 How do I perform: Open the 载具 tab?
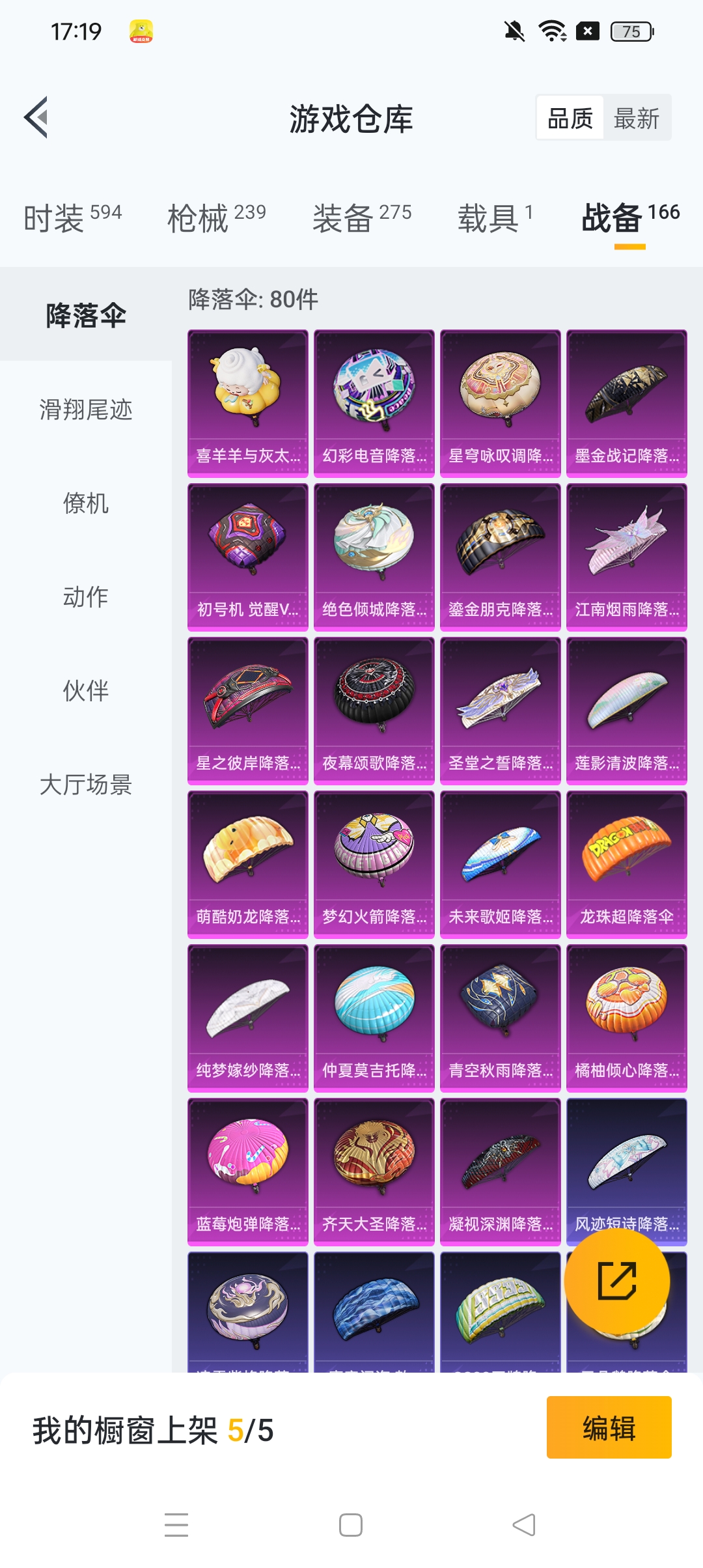(495, 217)
